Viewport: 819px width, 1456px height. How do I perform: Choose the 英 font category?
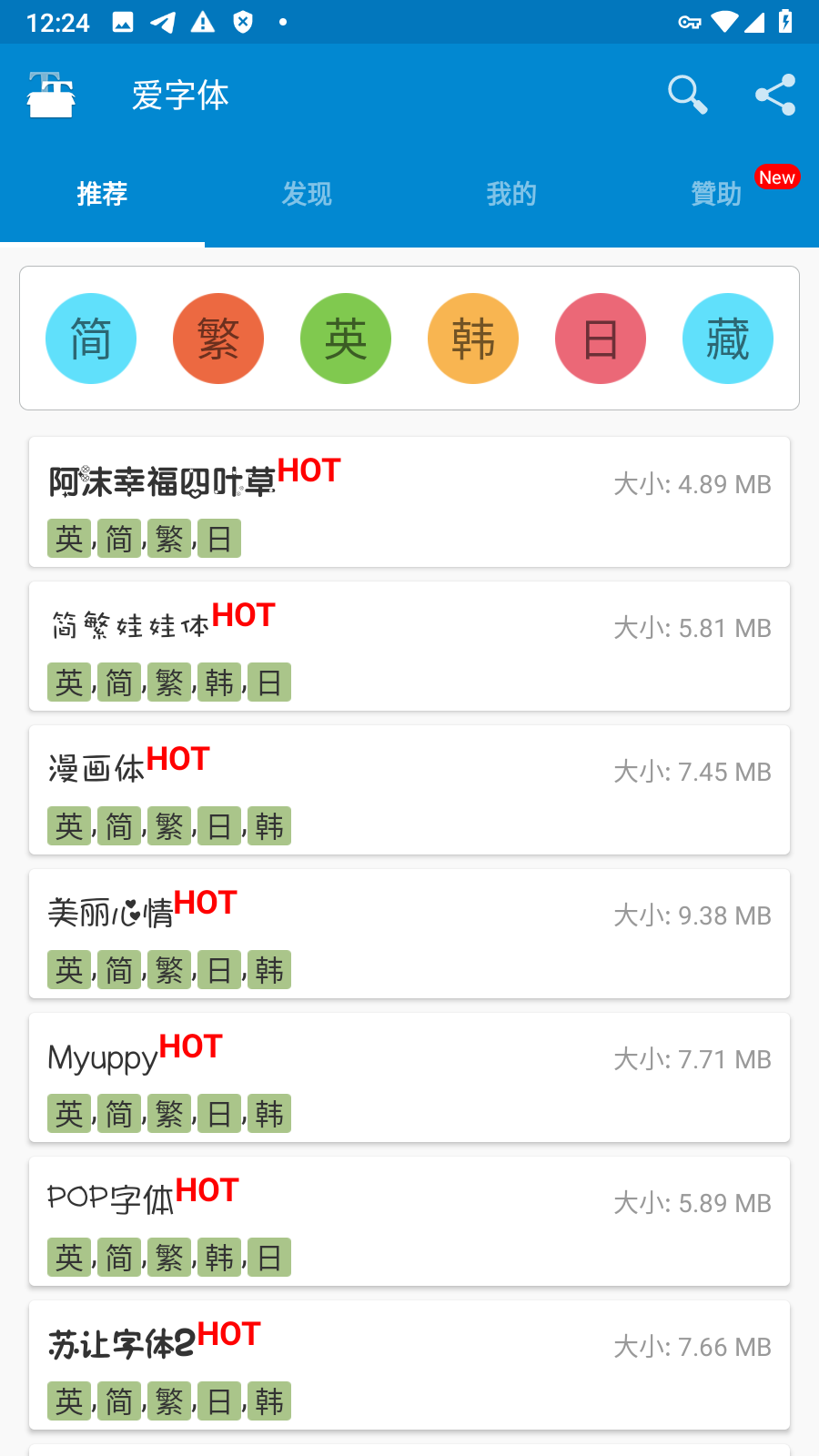(346, 339)
